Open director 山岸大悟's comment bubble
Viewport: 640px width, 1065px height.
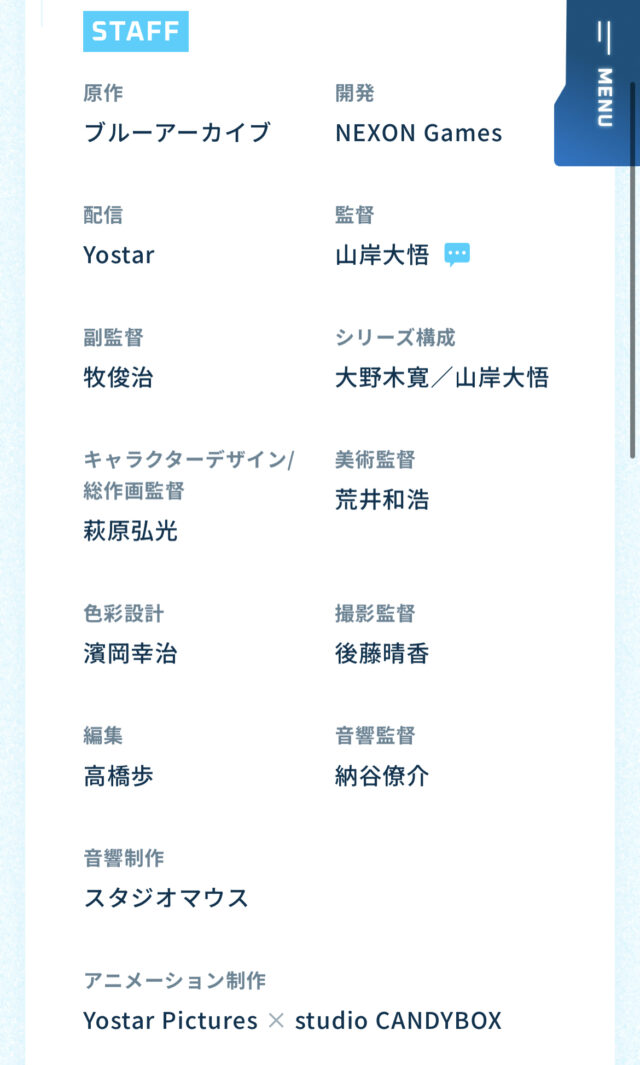click(x=457, y=255)
